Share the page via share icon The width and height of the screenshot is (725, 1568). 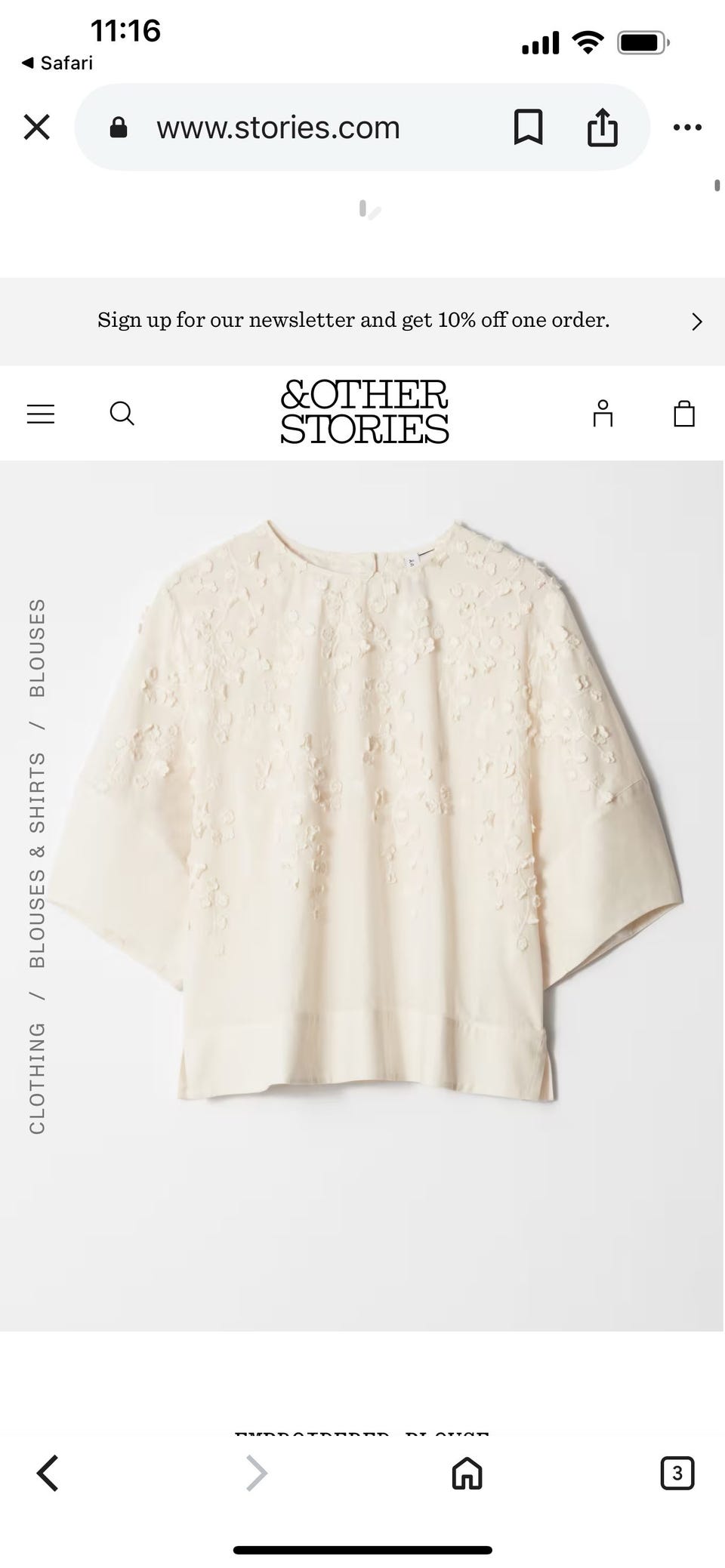pos(602,127)
